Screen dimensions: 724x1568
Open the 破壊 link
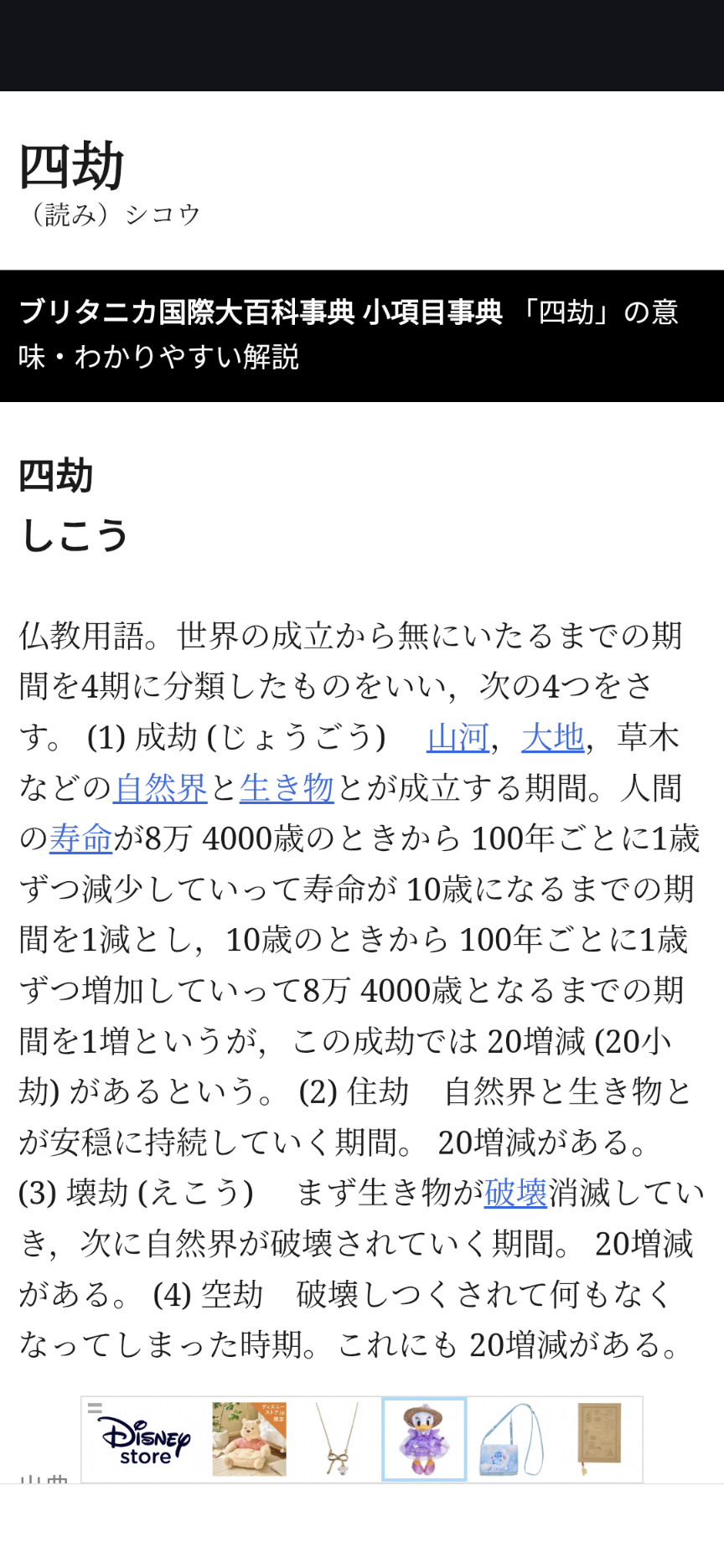[x=515, y=1193]
